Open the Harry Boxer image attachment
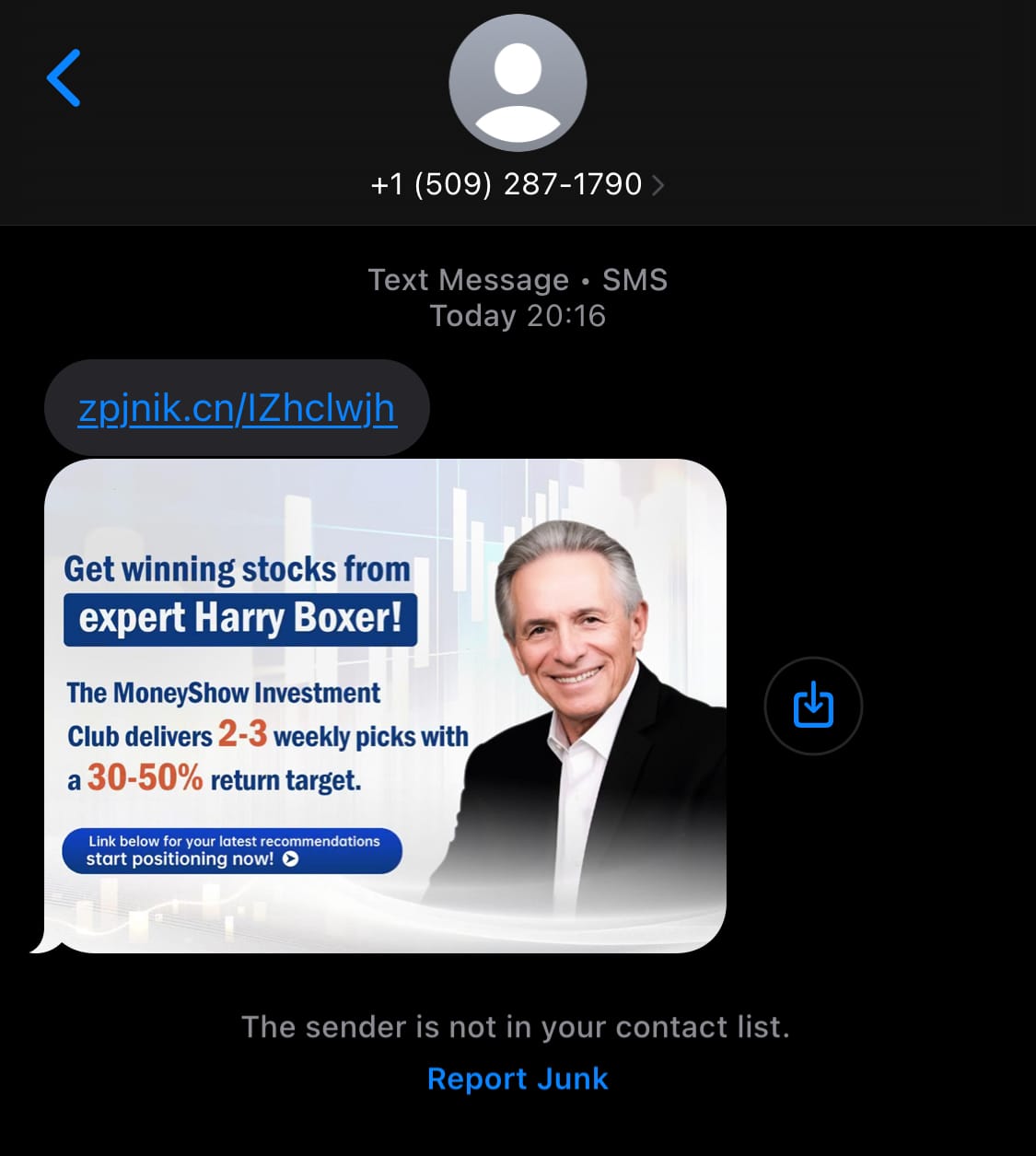 pyautogui.click(x=385, y=706)
